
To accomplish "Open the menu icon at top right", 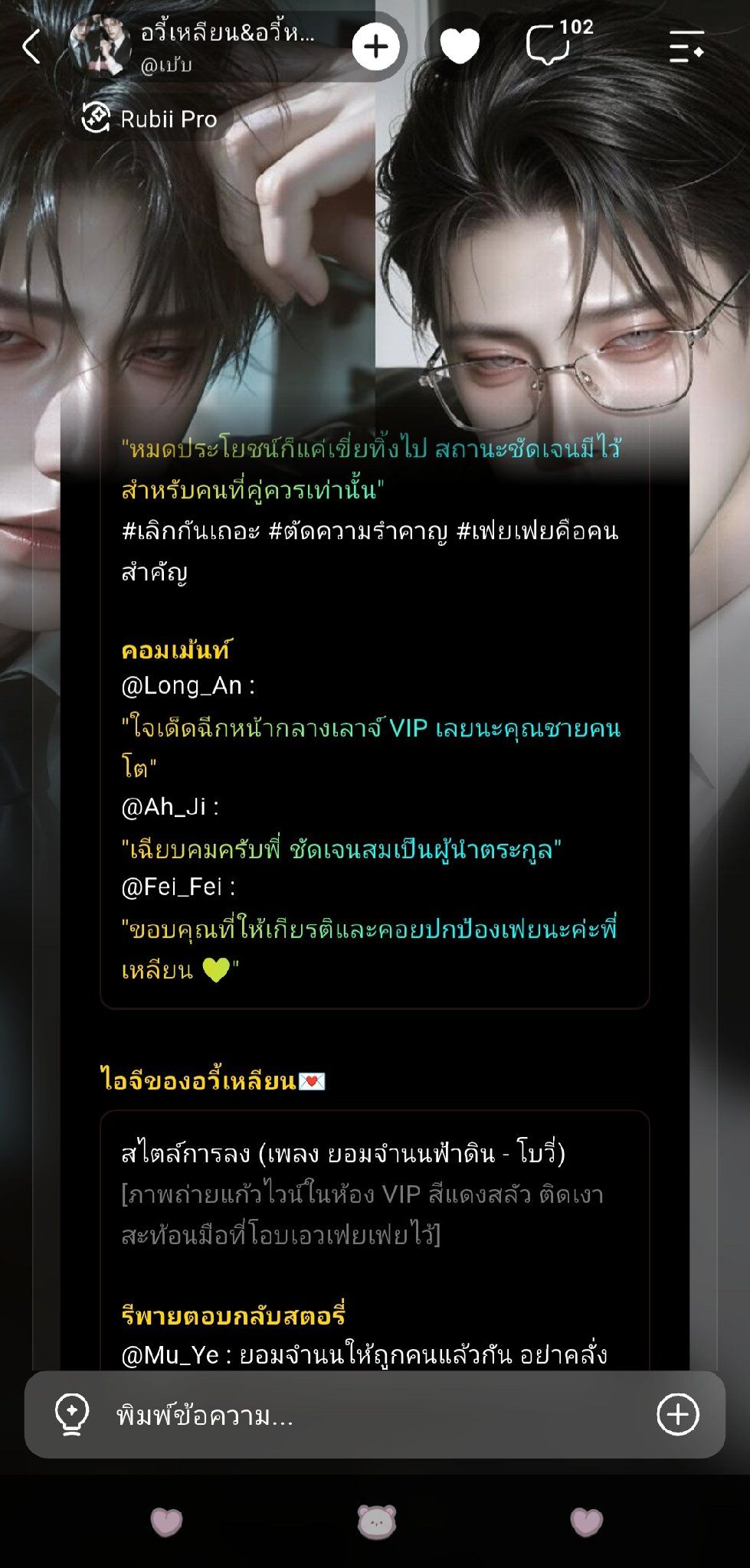I will [687, 47].
